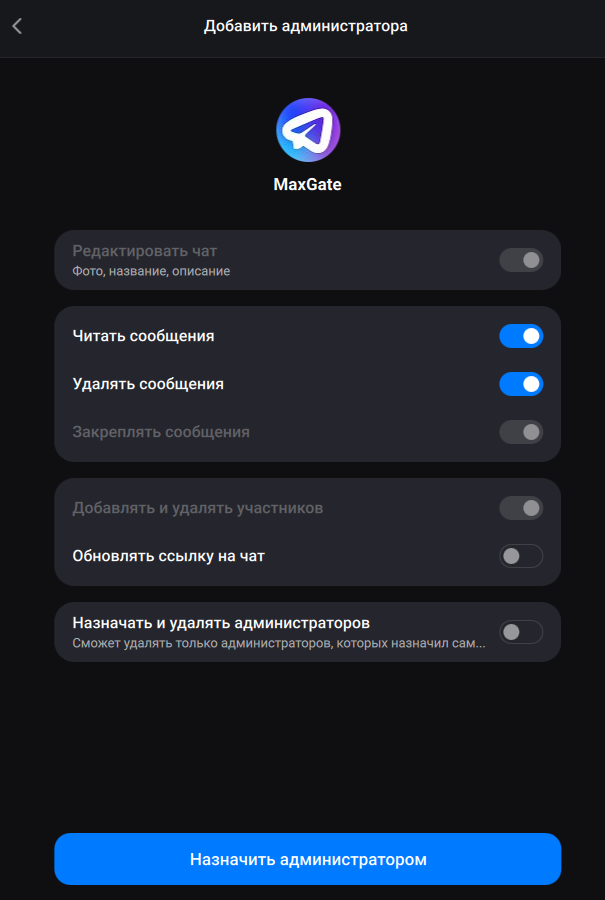Disable the Удалять сообщения toggle
Viewport: 605px width, 900px height.
point(521,384)
